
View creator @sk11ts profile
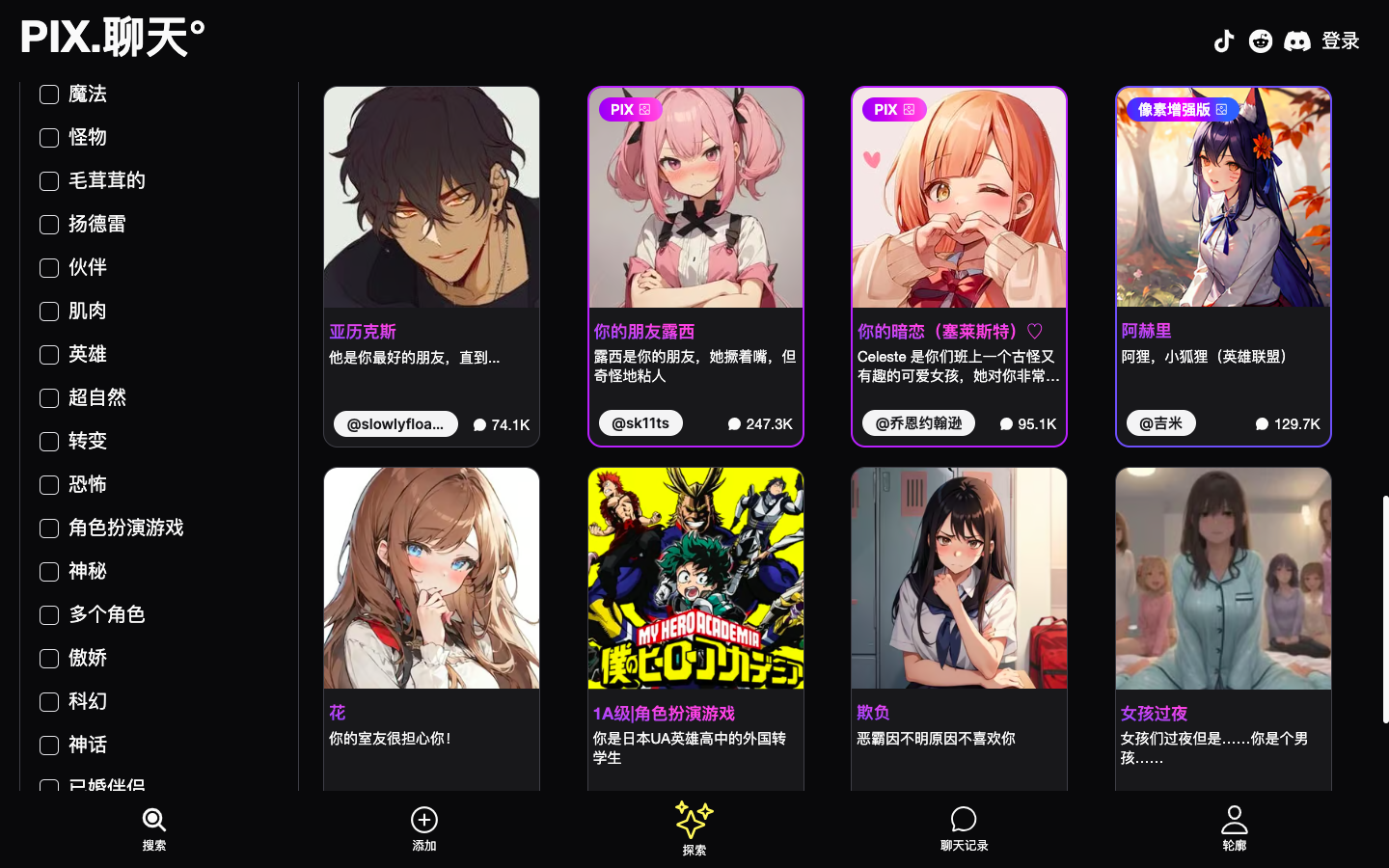[640, 423]
